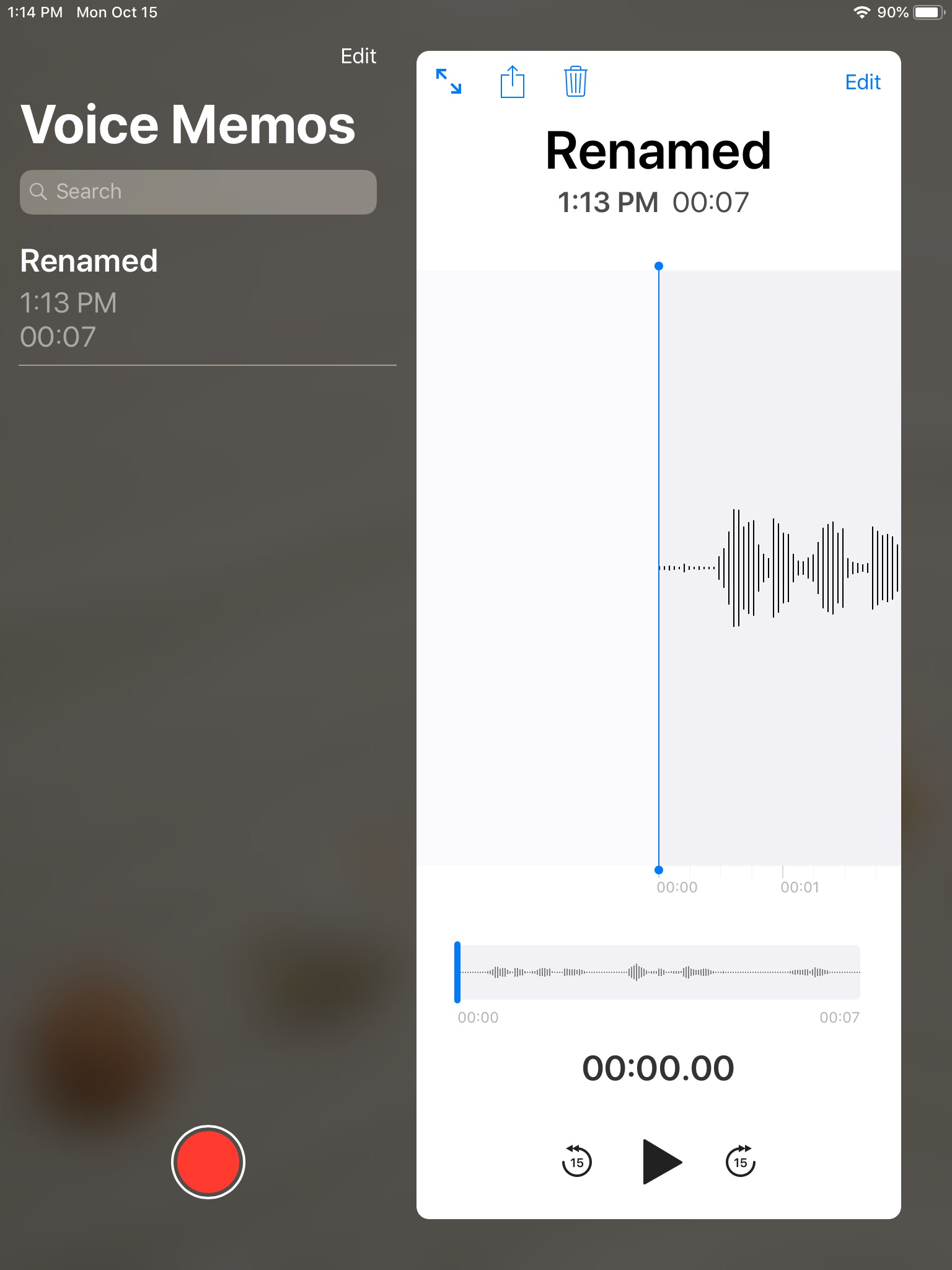This screenshot has width=952, height=1270.
Task: Open the Search field
Action: [x=198, y=192]
